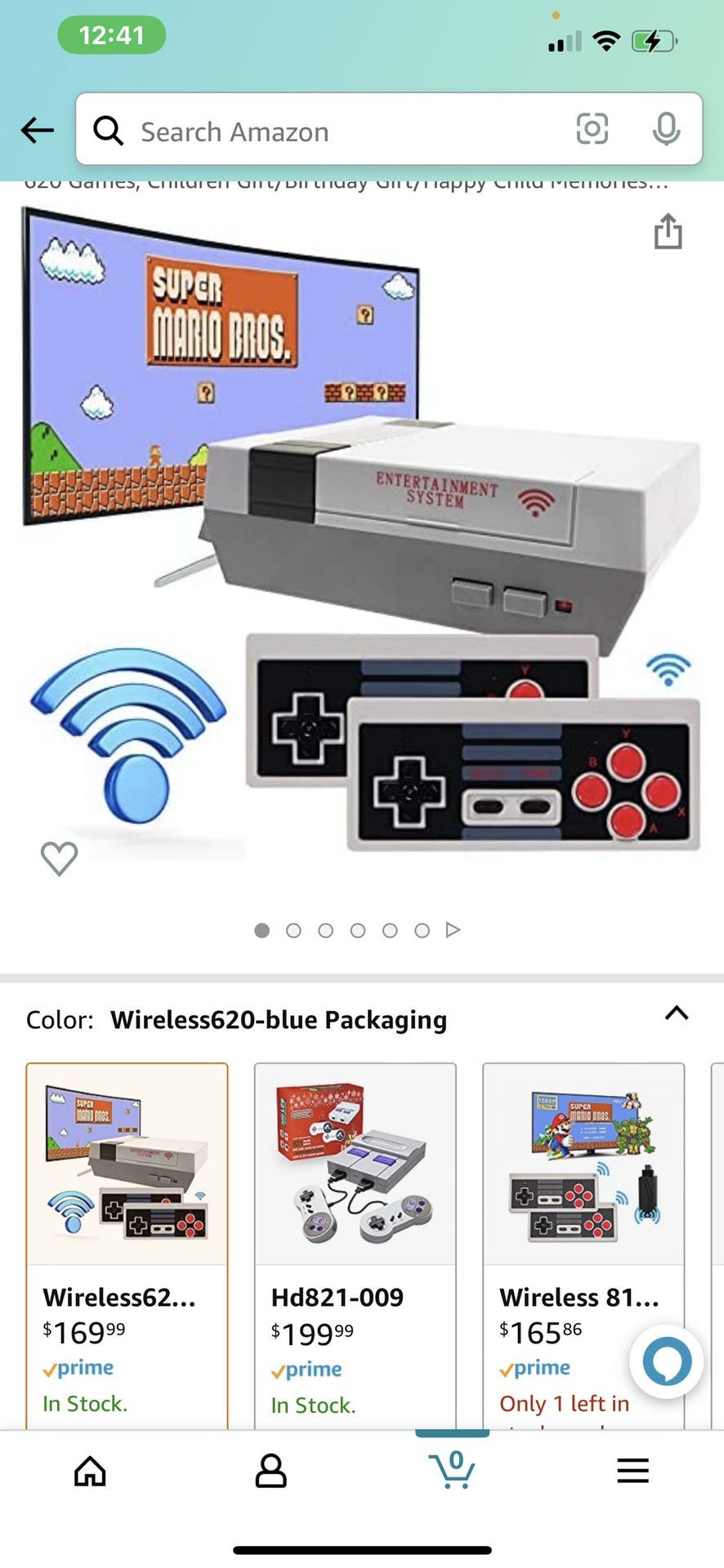Share this product using the share icon
Image resolution: width=724 pixels, height=1568 pixels.
669,233
